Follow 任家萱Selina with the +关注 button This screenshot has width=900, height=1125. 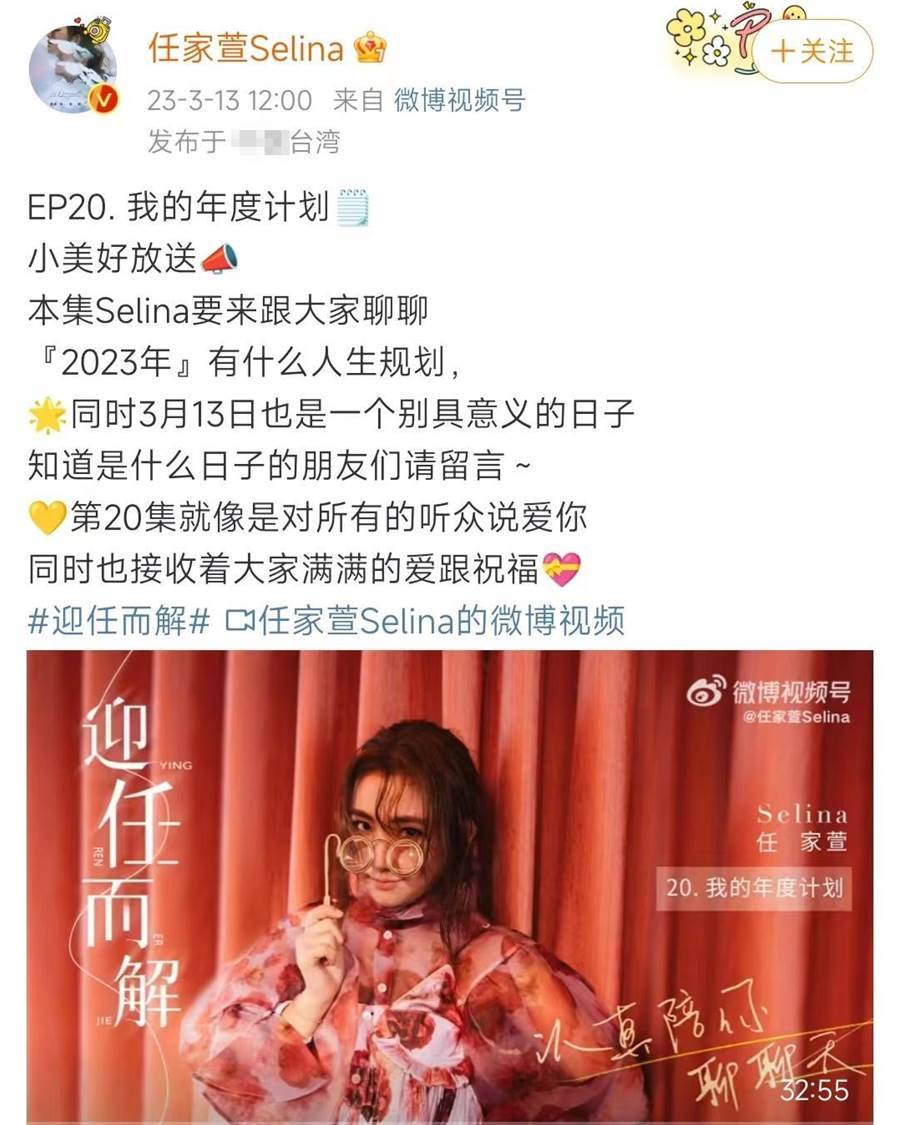click(812, 50)
